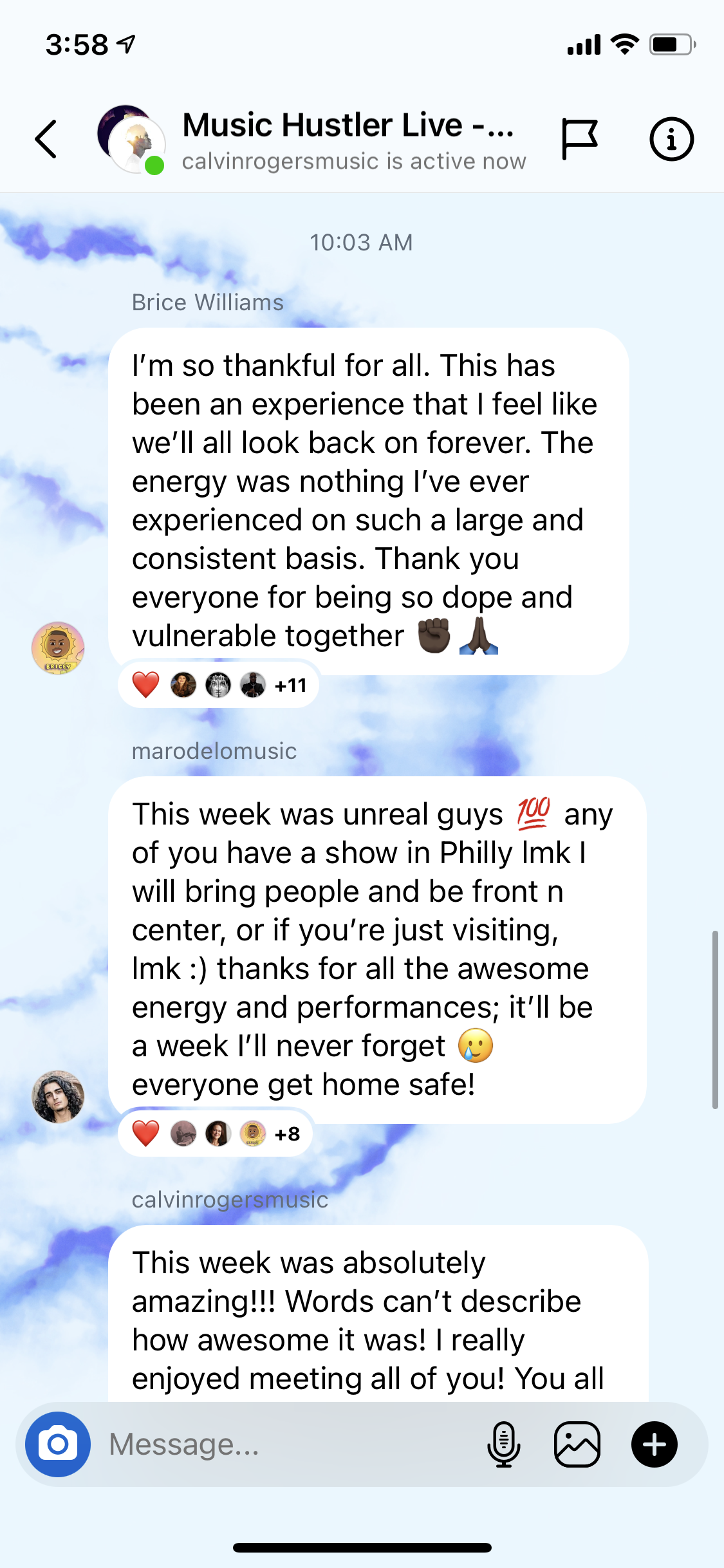Open the plus menu for more options
The height and width of the screenshot is (1568, 724).
[654, 1444]
